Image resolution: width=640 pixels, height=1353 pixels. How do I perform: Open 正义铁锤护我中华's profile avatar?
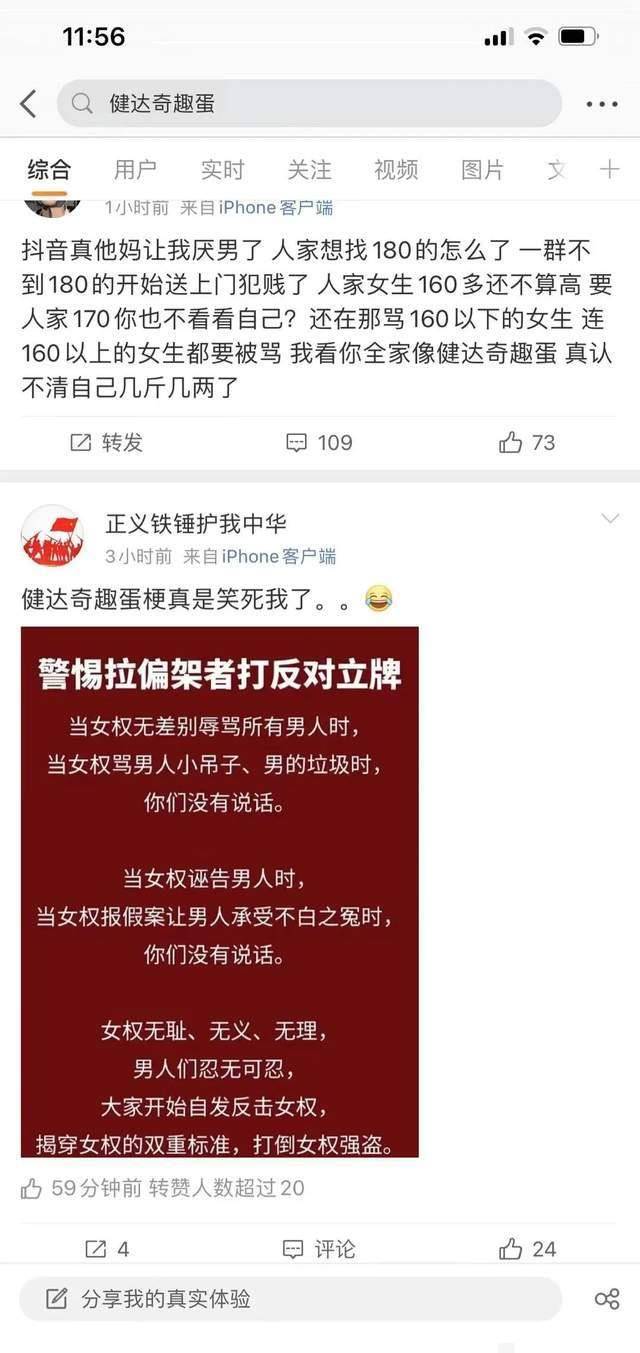[x=52, y=536]
